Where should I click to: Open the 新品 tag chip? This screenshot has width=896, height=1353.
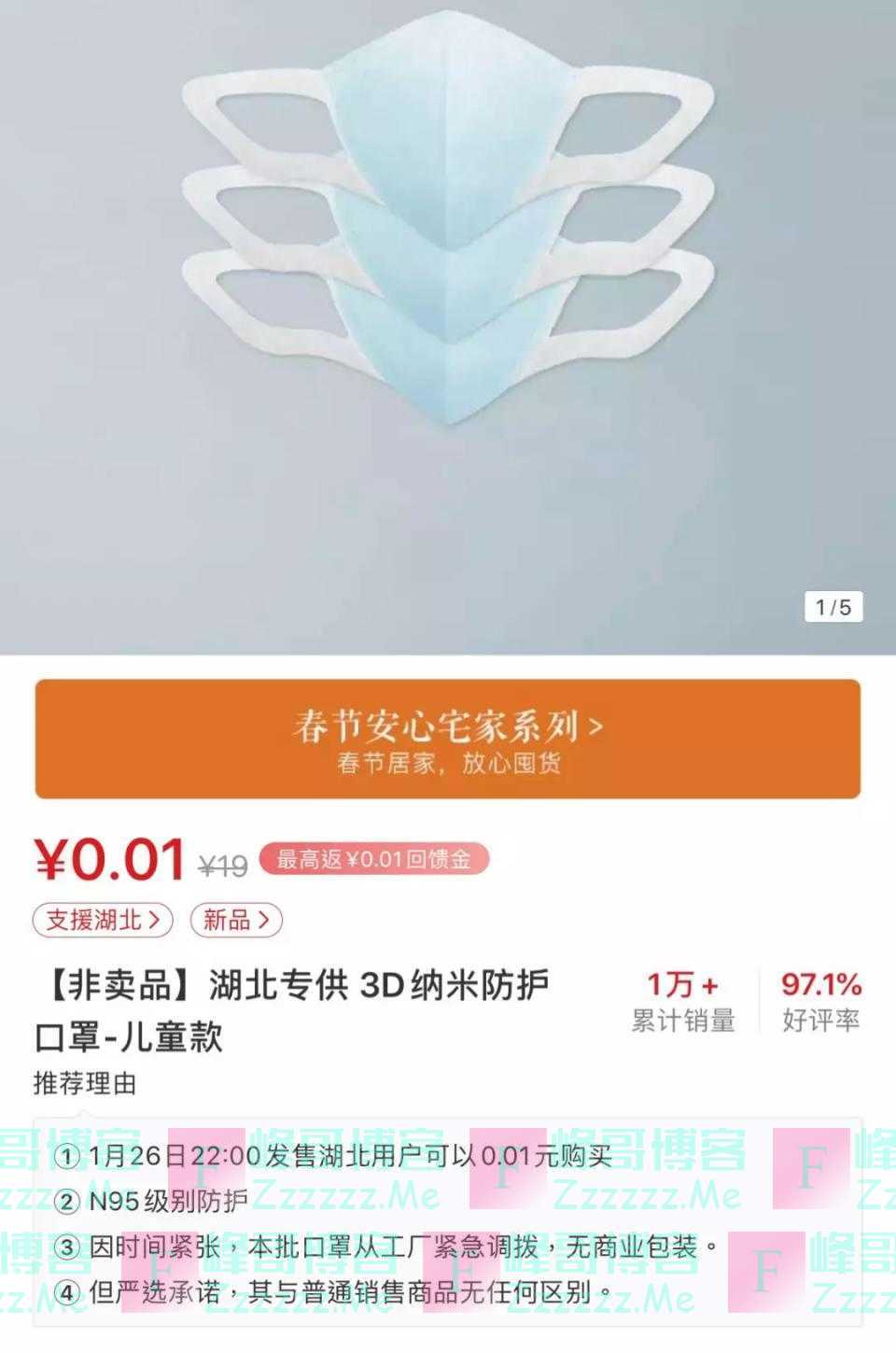point(236,921)
